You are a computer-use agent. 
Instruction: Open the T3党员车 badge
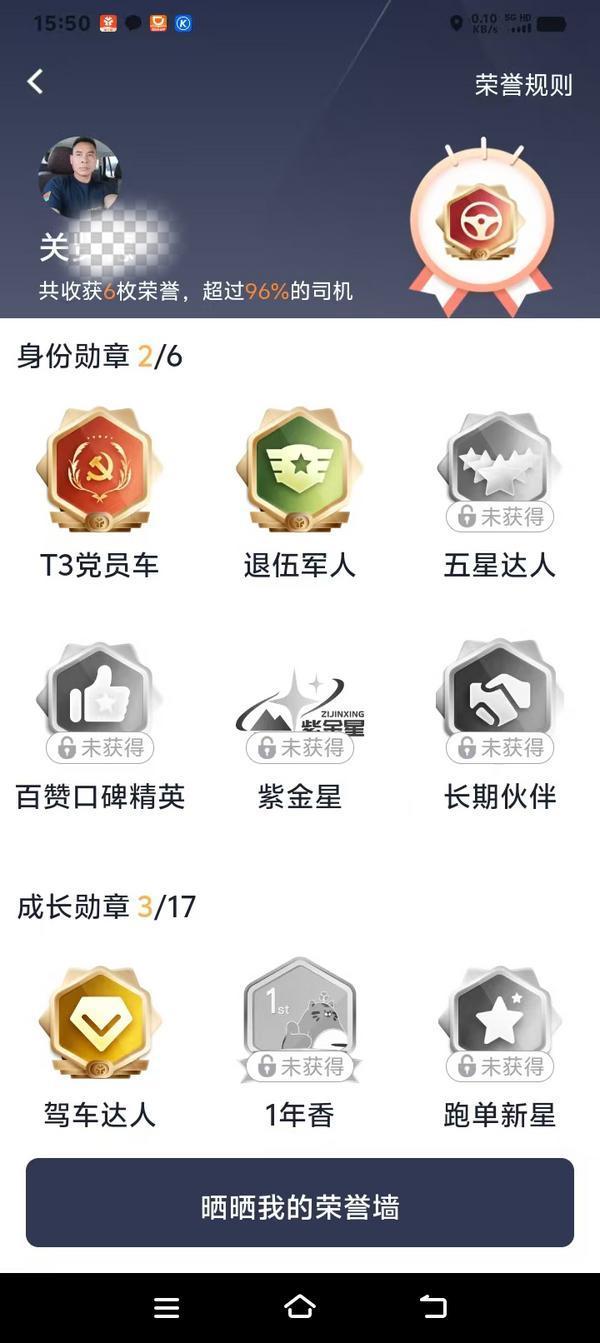pyautogui.click(x=99, y=472)
